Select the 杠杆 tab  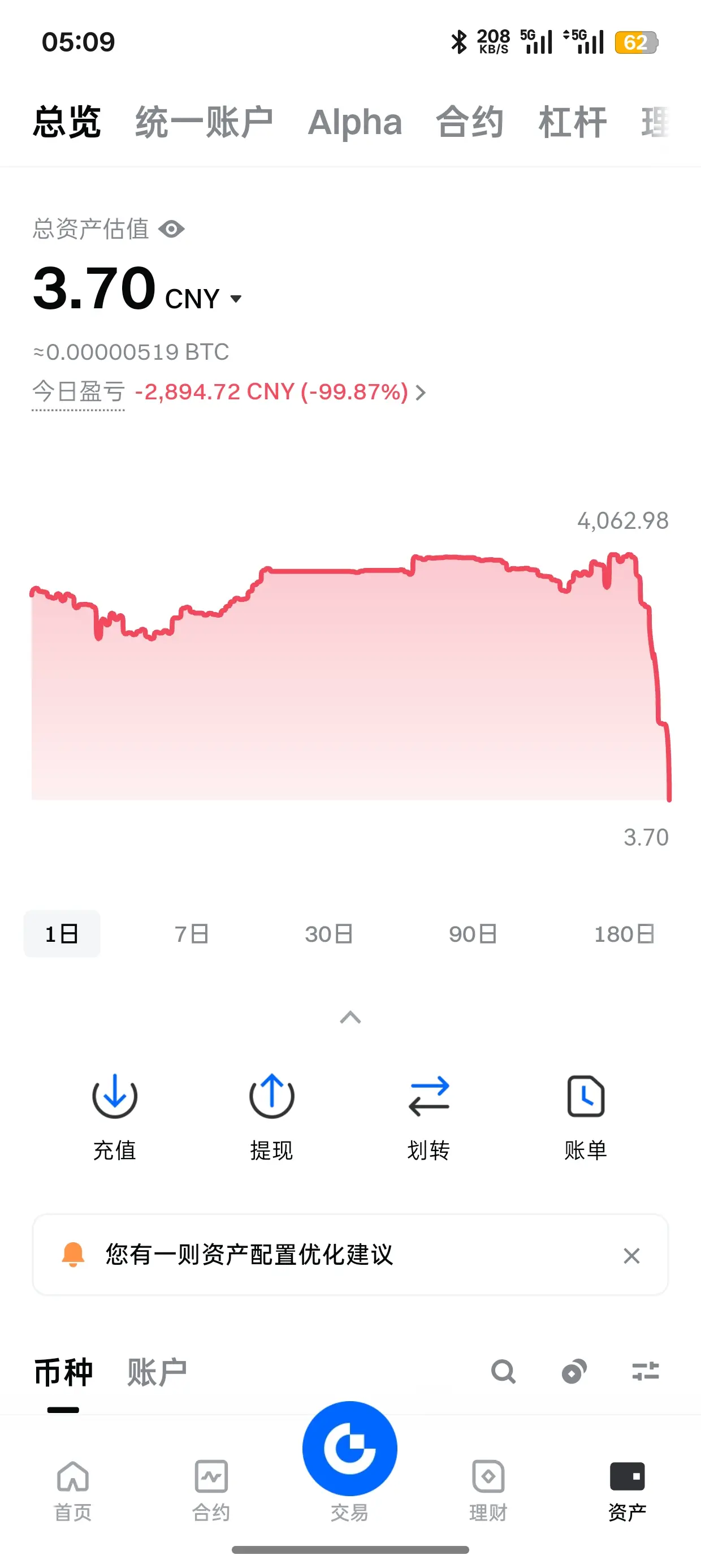[x=572, y=122]
